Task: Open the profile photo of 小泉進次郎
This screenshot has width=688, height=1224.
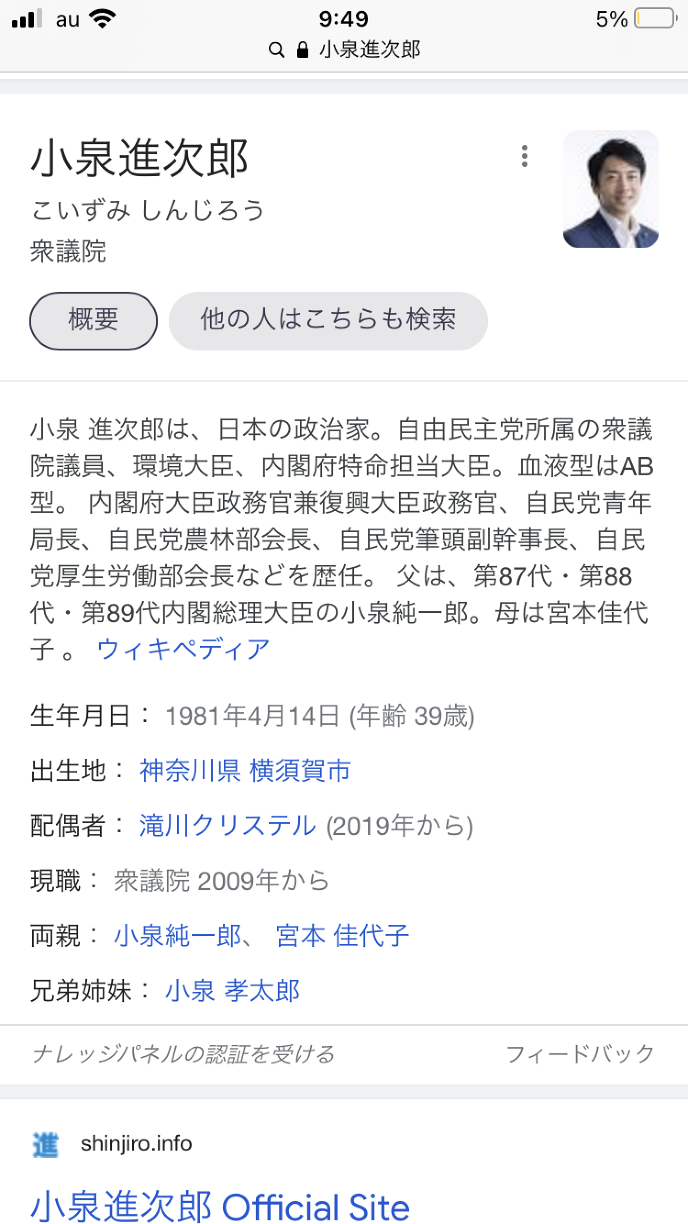Action: 610,189
